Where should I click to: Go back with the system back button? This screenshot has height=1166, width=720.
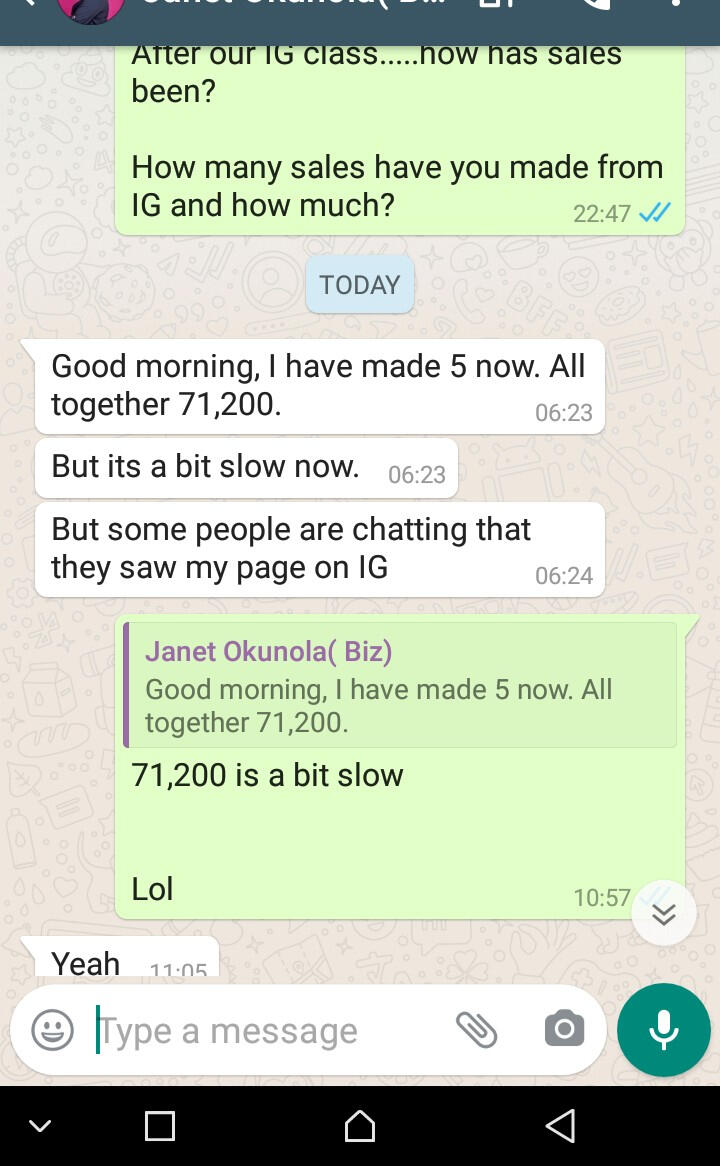coord(561,1126)
